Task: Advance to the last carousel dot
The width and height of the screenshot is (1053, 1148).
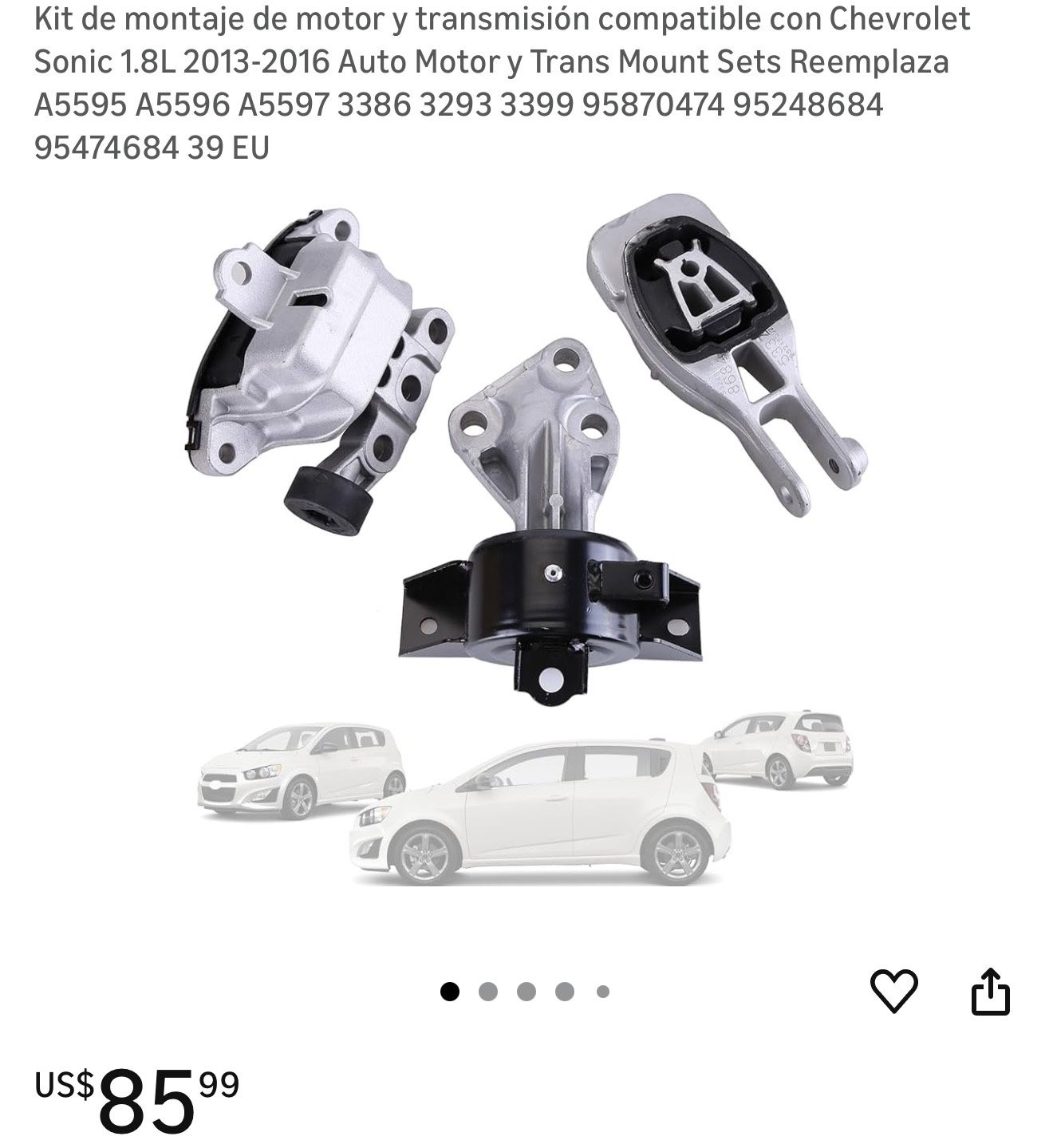Action: pyautogui.click(x=601, y=992)
